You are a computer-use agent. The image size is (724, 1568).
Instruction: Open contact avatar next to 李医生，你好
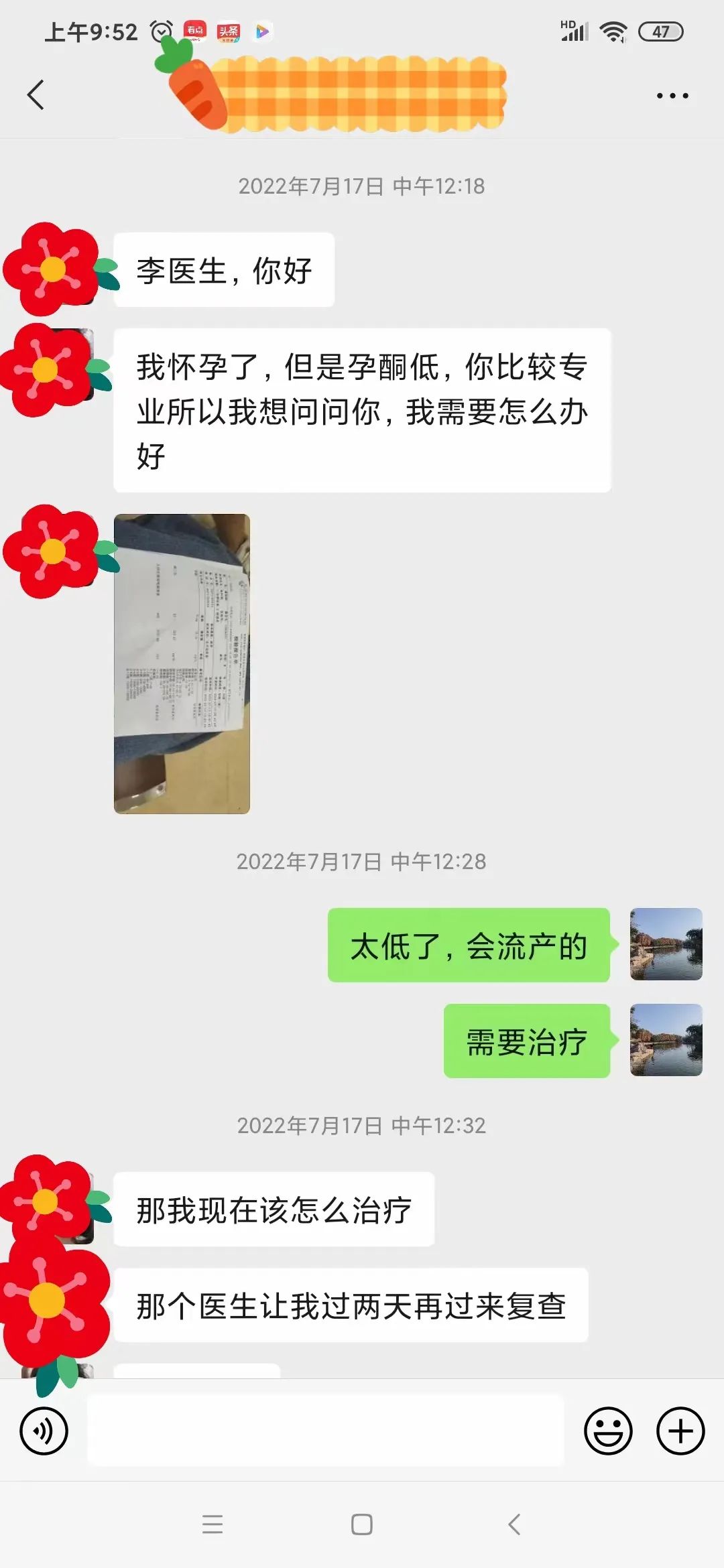57,270
